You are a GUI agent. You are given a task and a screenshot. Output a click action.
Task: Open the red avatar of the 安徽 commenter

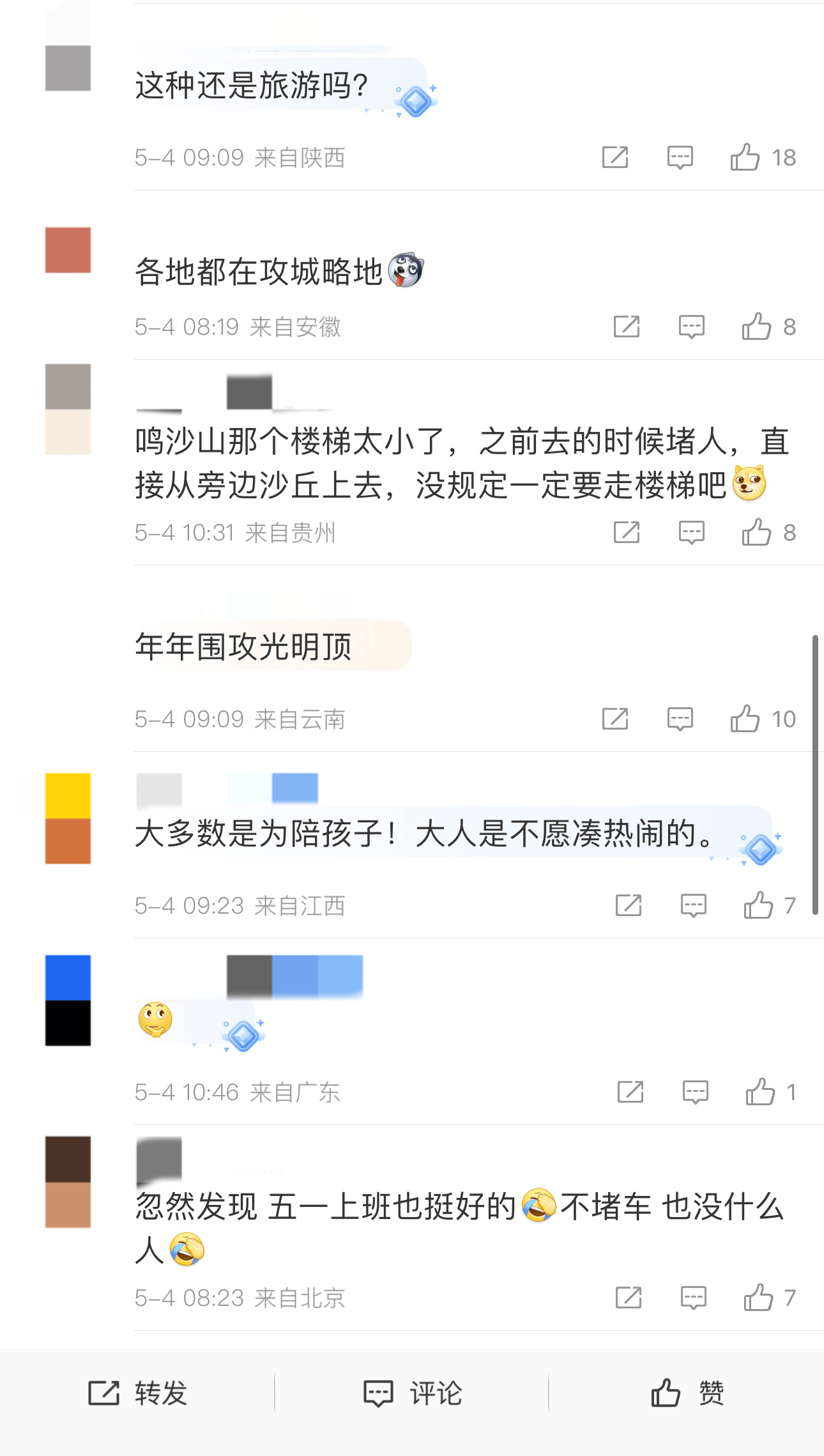pos(68,250)
